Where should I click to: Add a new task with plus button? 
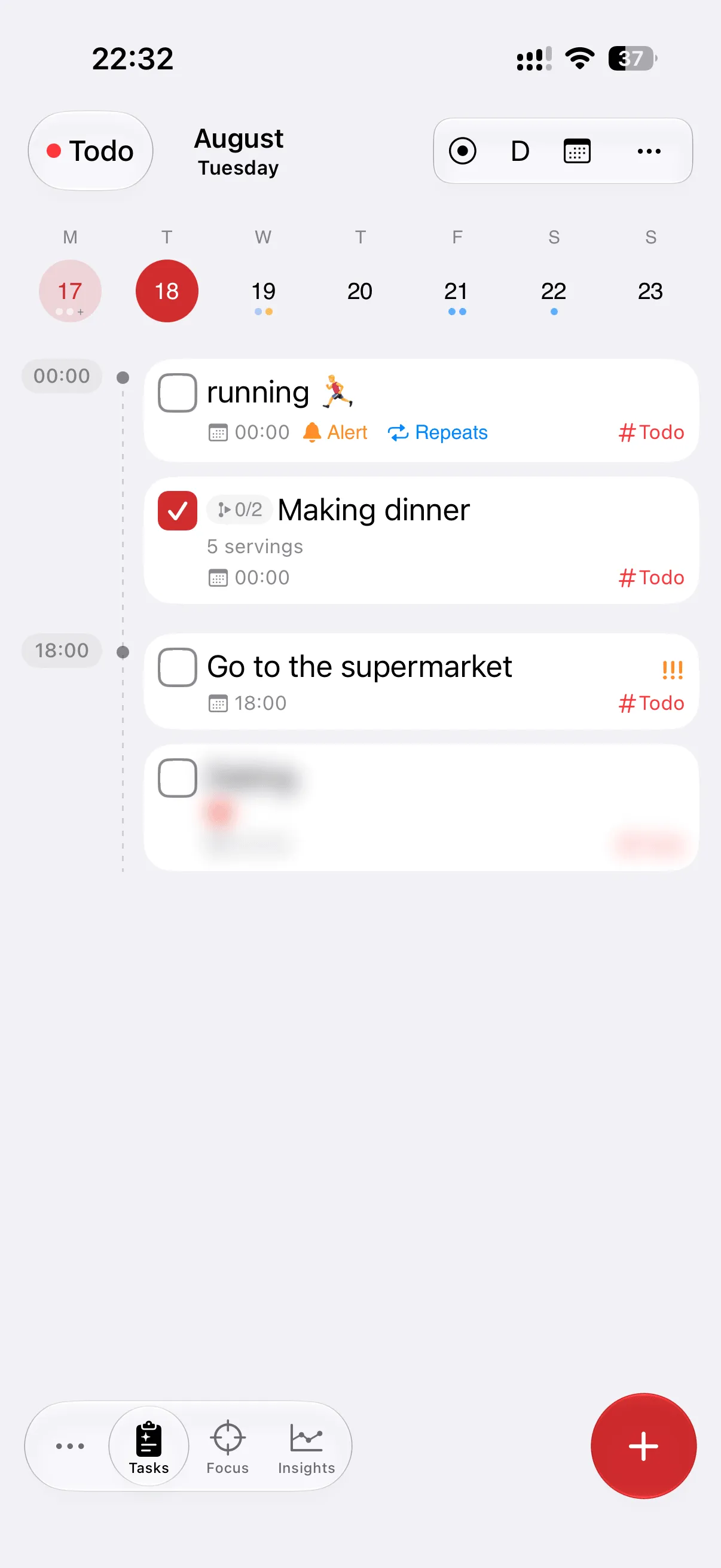643,1446
